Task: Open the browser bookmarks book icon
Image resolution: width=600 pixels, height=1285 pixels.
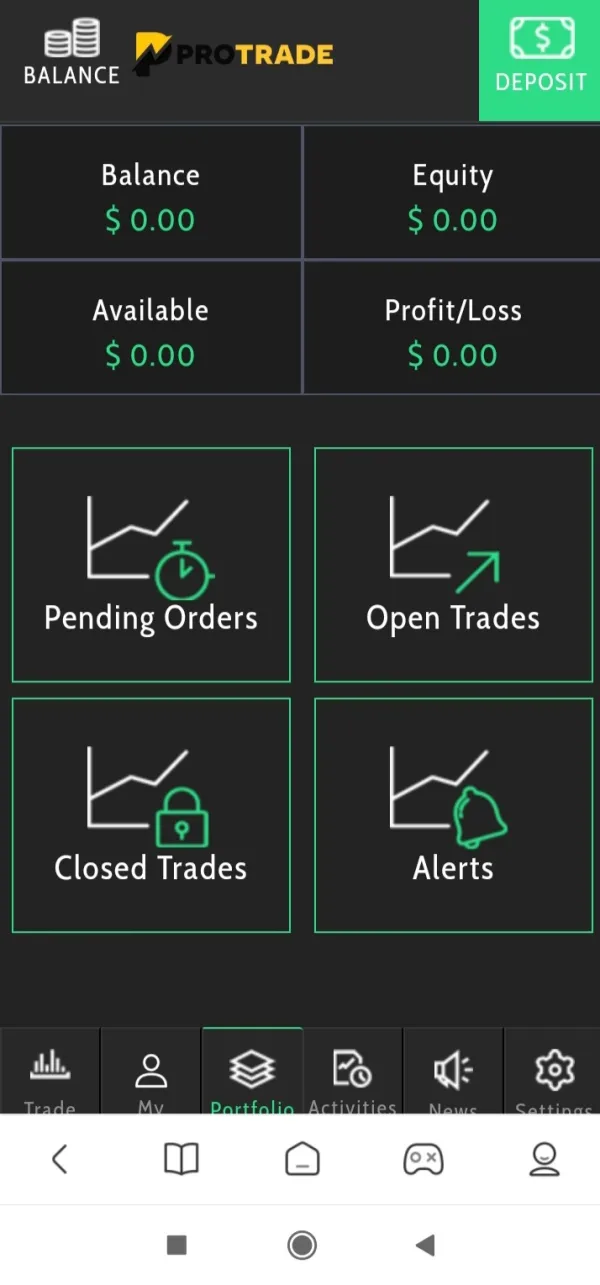Action: 181,1159
